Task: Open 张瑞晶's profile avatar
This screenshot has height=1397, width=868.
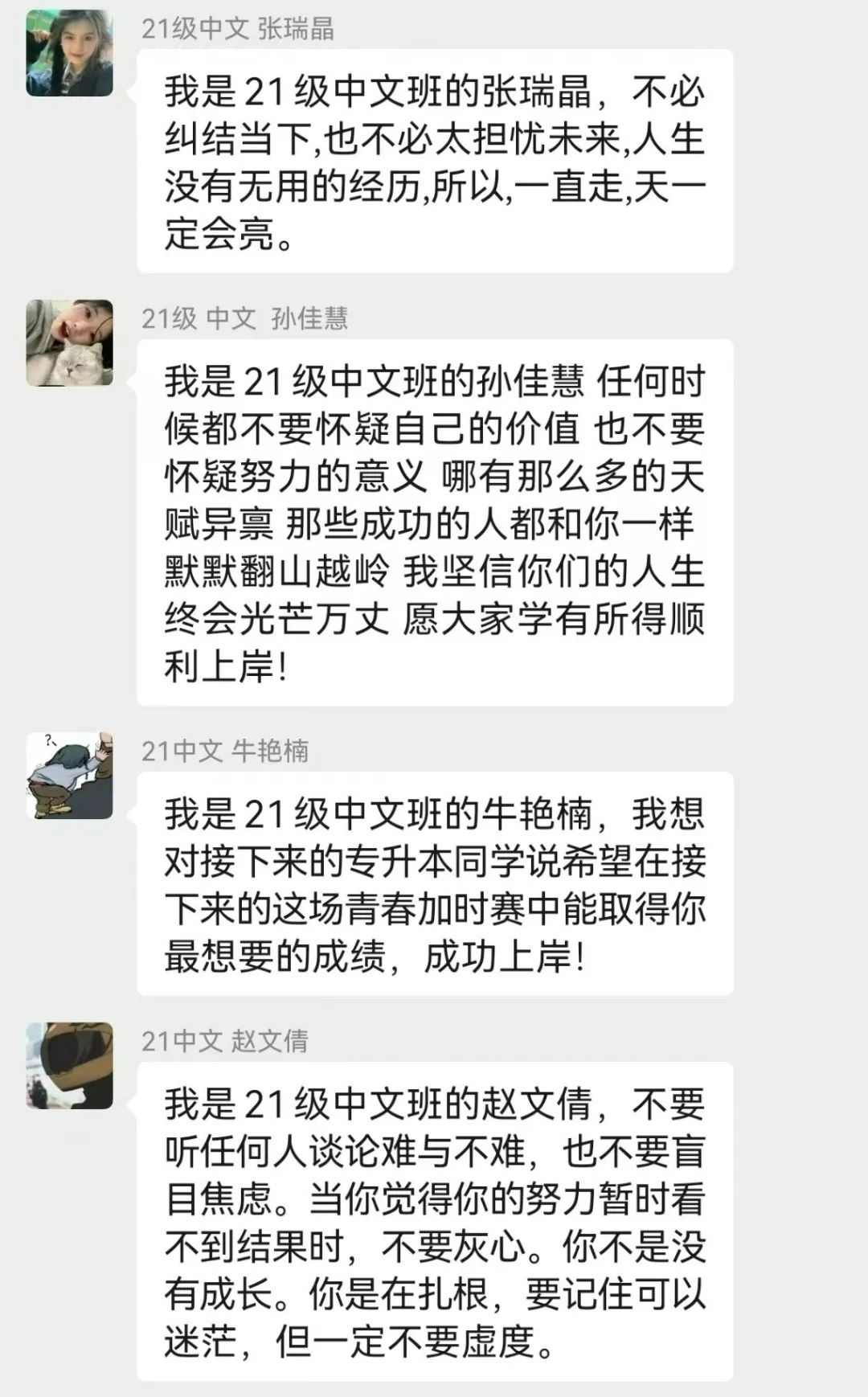Action: (69, 53)
